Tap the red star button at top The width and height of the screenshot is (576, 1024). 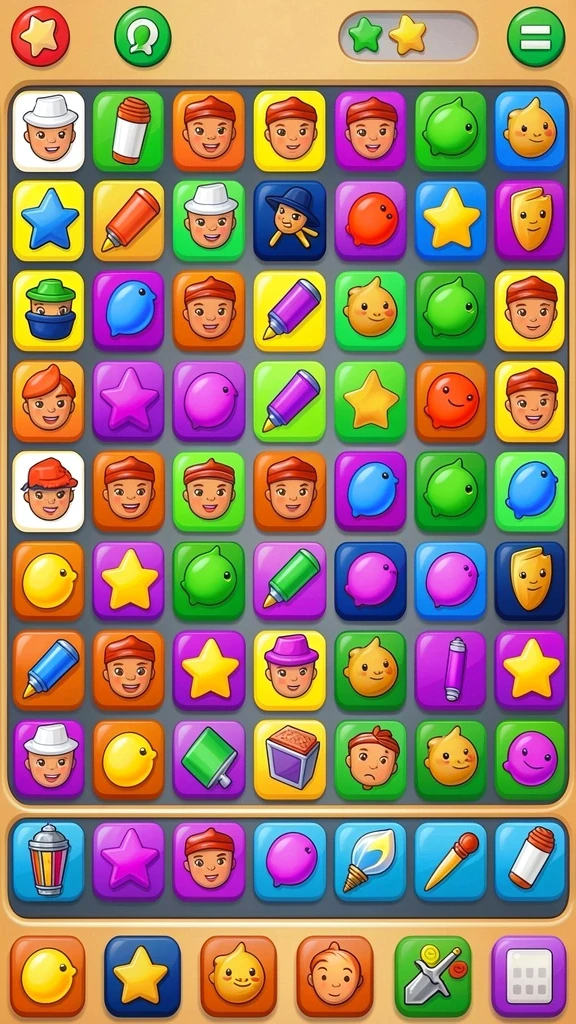coord(40,37)
